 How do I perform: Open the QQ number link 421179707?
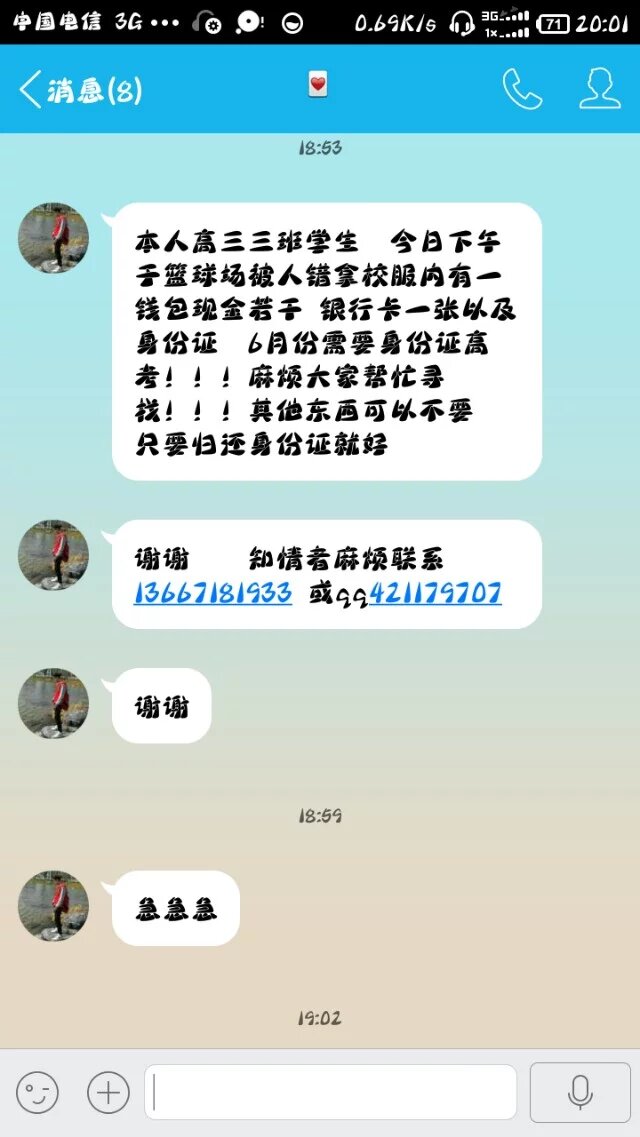point(435,593)
